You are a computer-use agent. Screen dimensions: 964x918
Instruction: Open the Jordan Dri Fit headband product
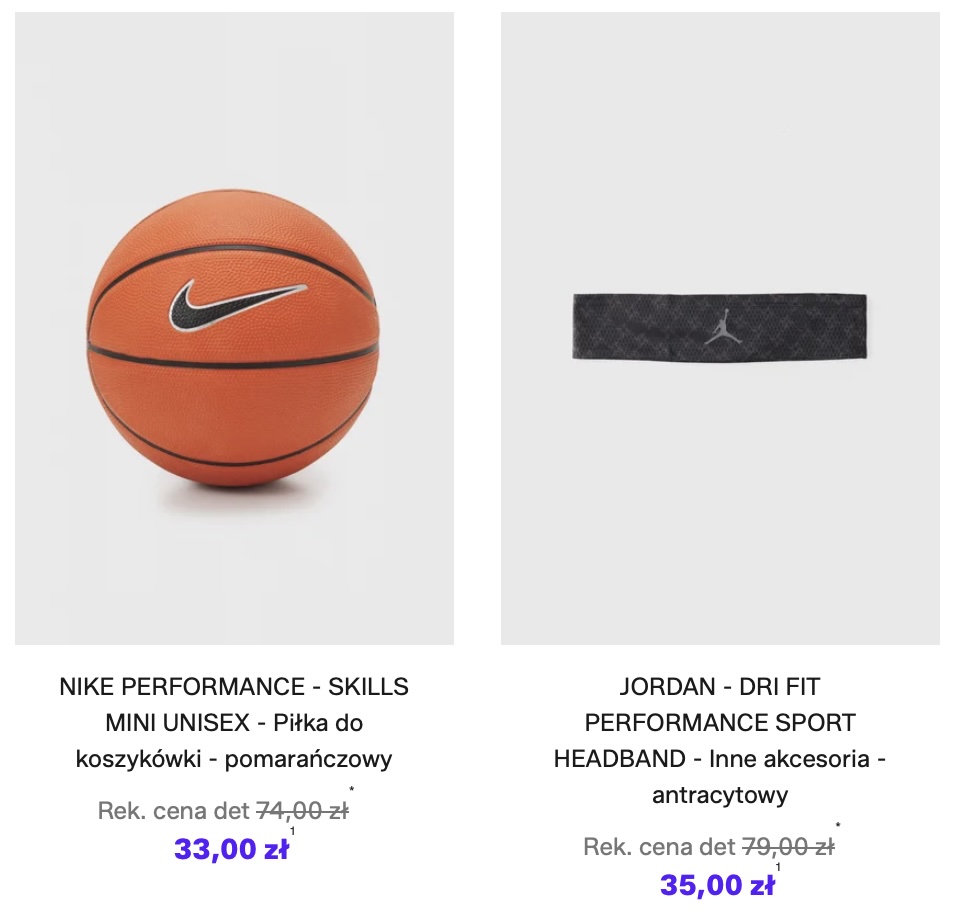(720, 328)
